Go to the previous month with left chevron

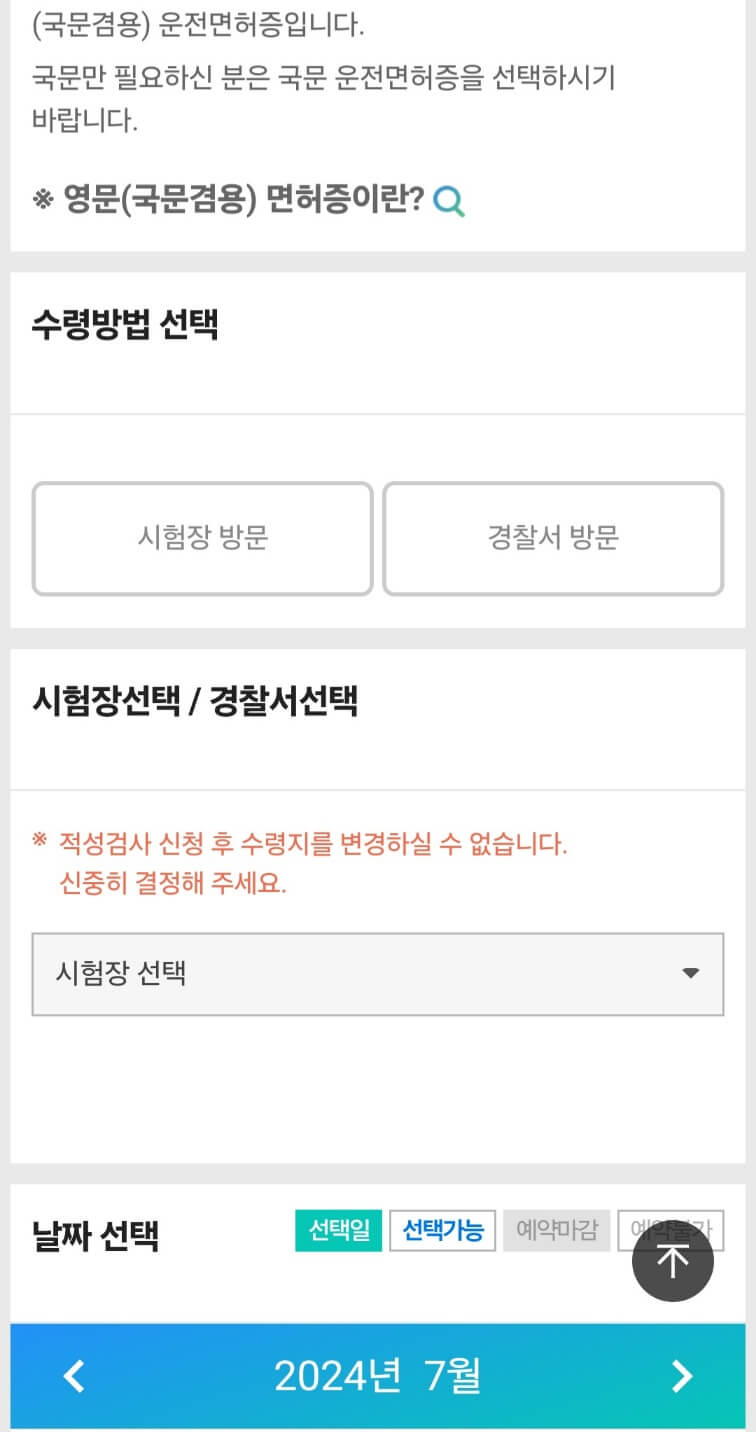pyautogui.click(x=72, y=1376)
